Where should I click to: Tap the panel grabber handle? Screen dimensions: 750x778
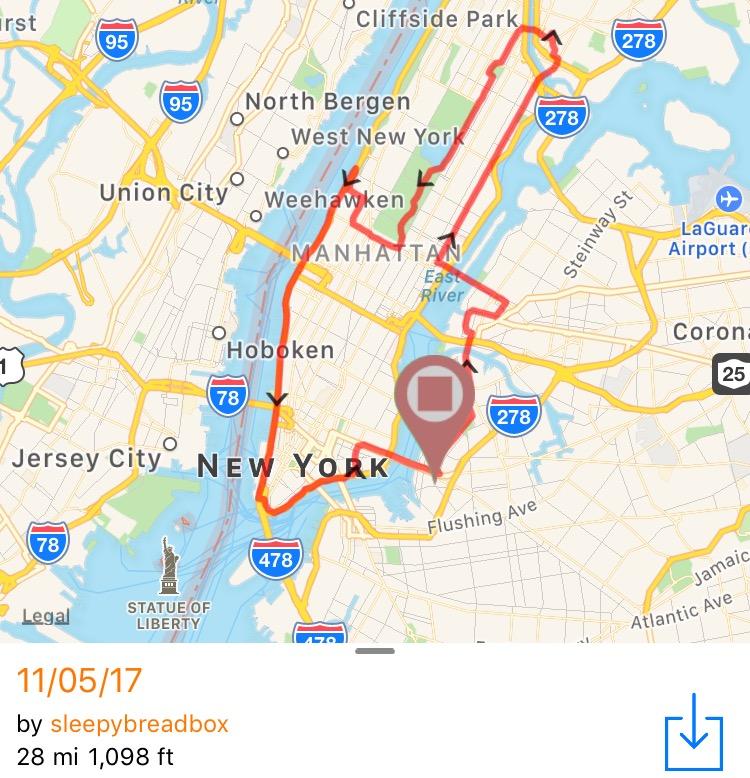click(375, 651)
